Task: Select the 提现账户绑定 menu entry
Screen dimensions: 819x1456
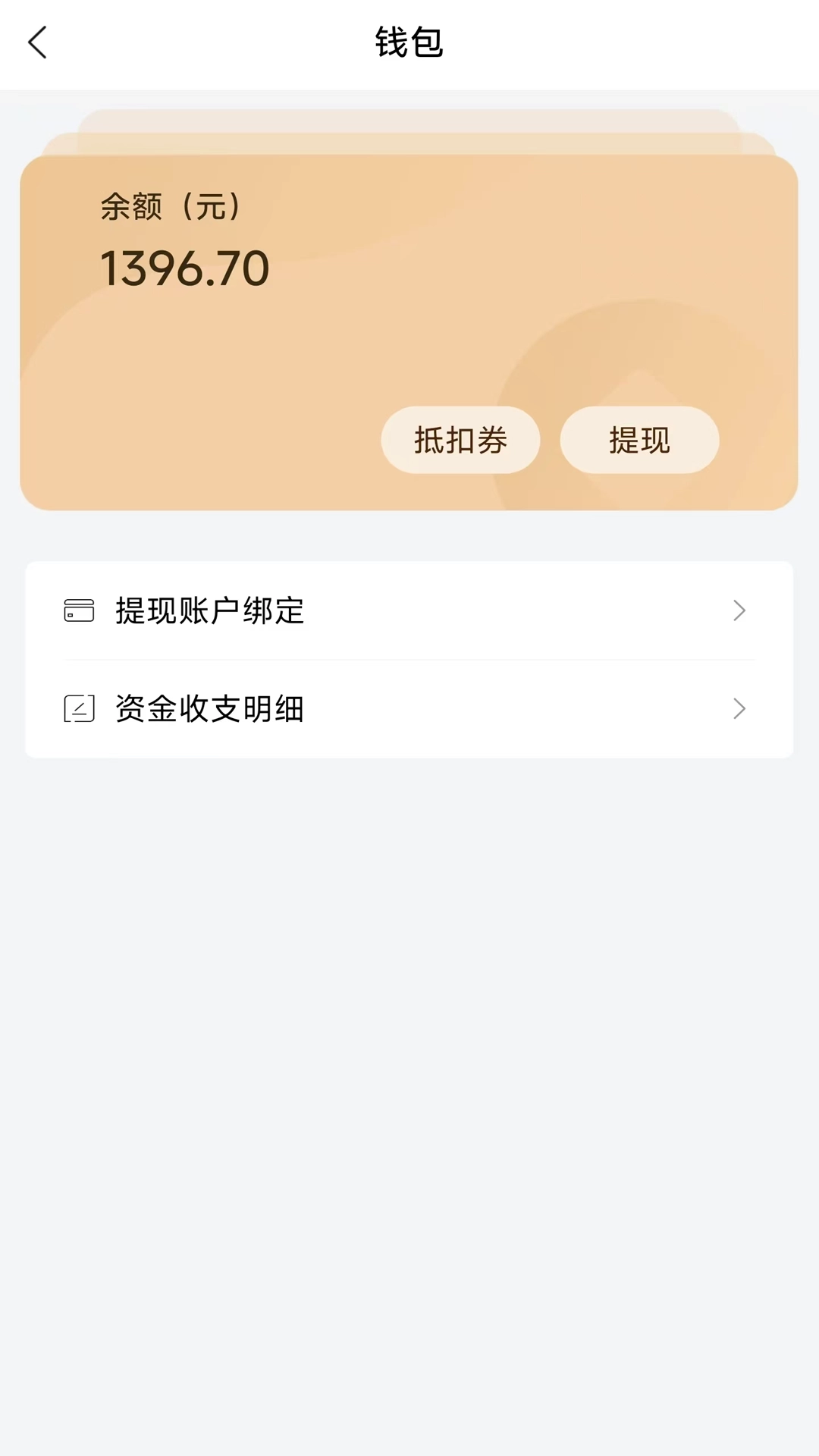Action: (x=210, y=610)
